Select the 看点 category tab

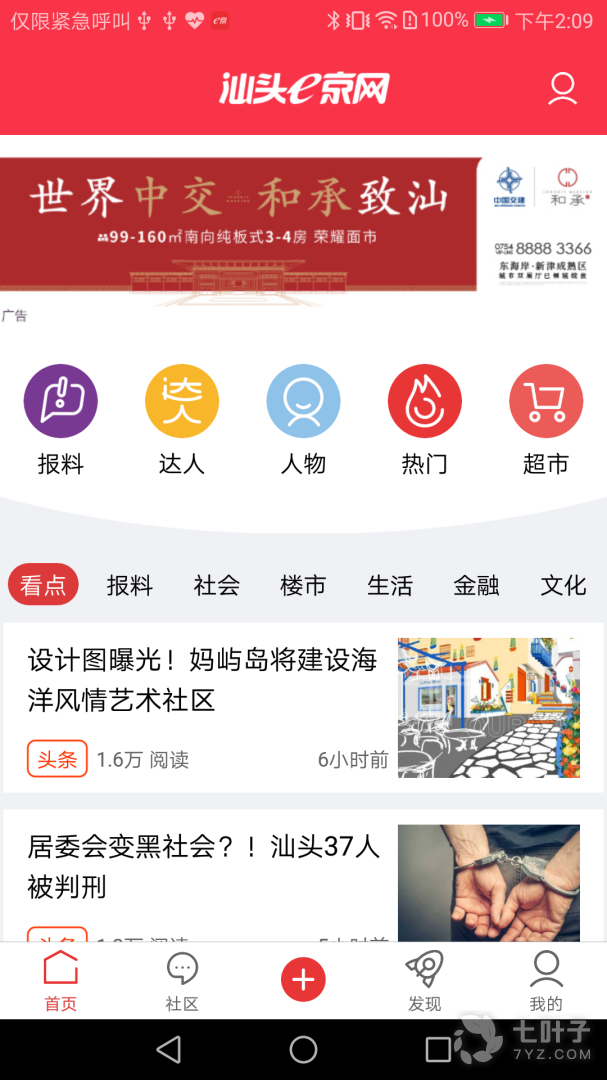[x=43, y=585]
